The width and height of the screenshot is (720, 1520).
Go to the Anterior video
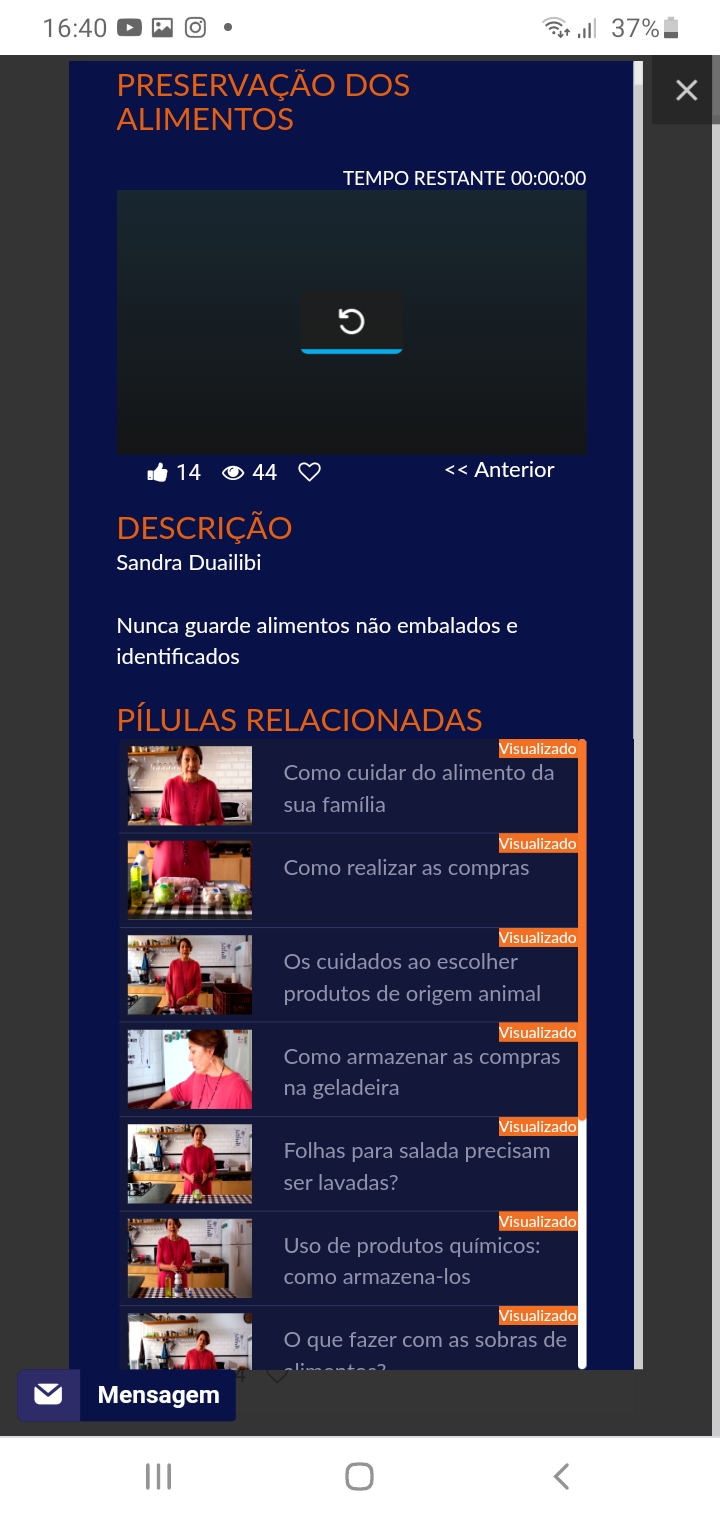pyautogui.click(x=499, y=470)
